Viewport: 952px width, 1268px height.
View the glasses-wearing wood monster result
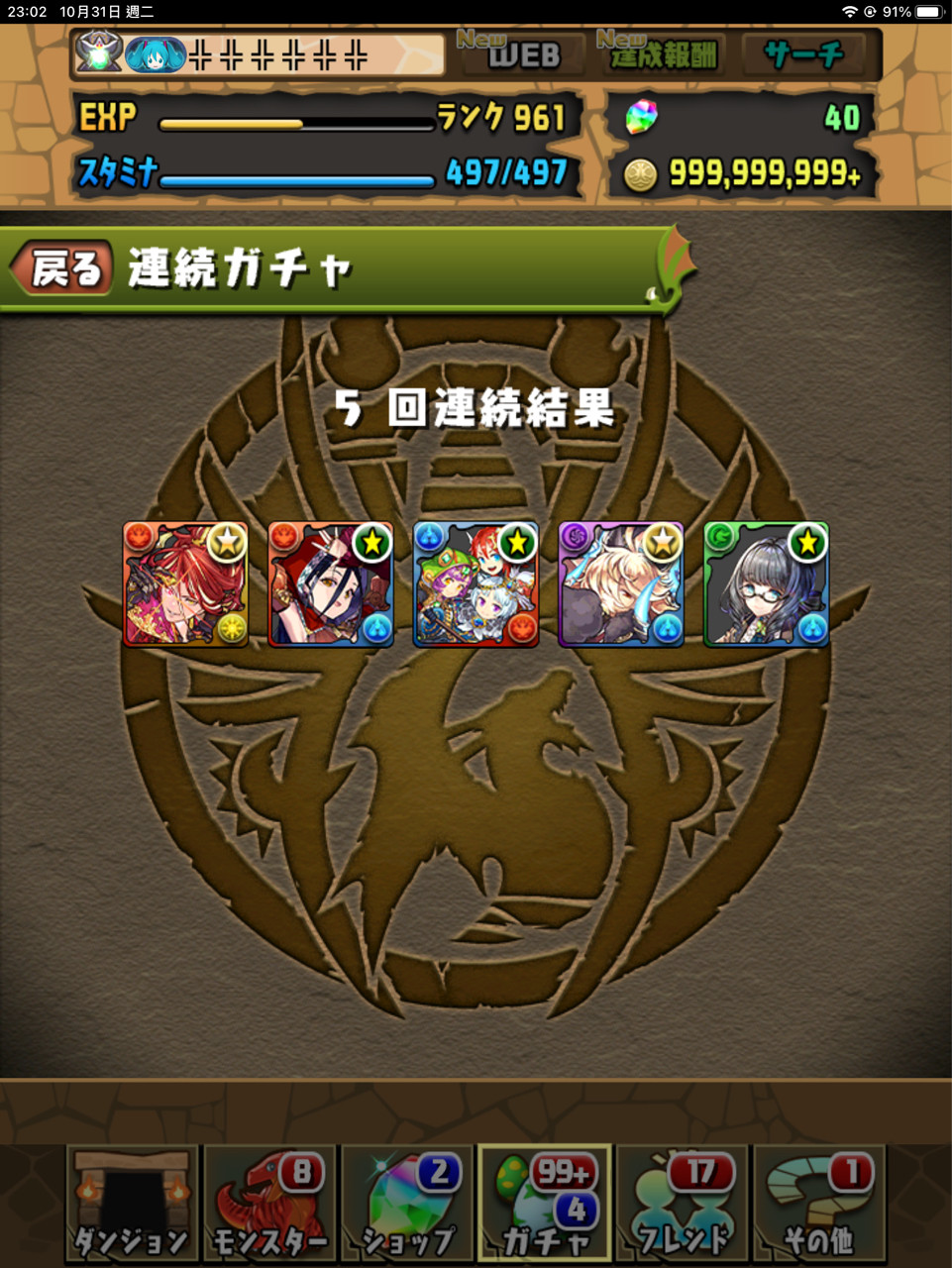pos(767,584)
